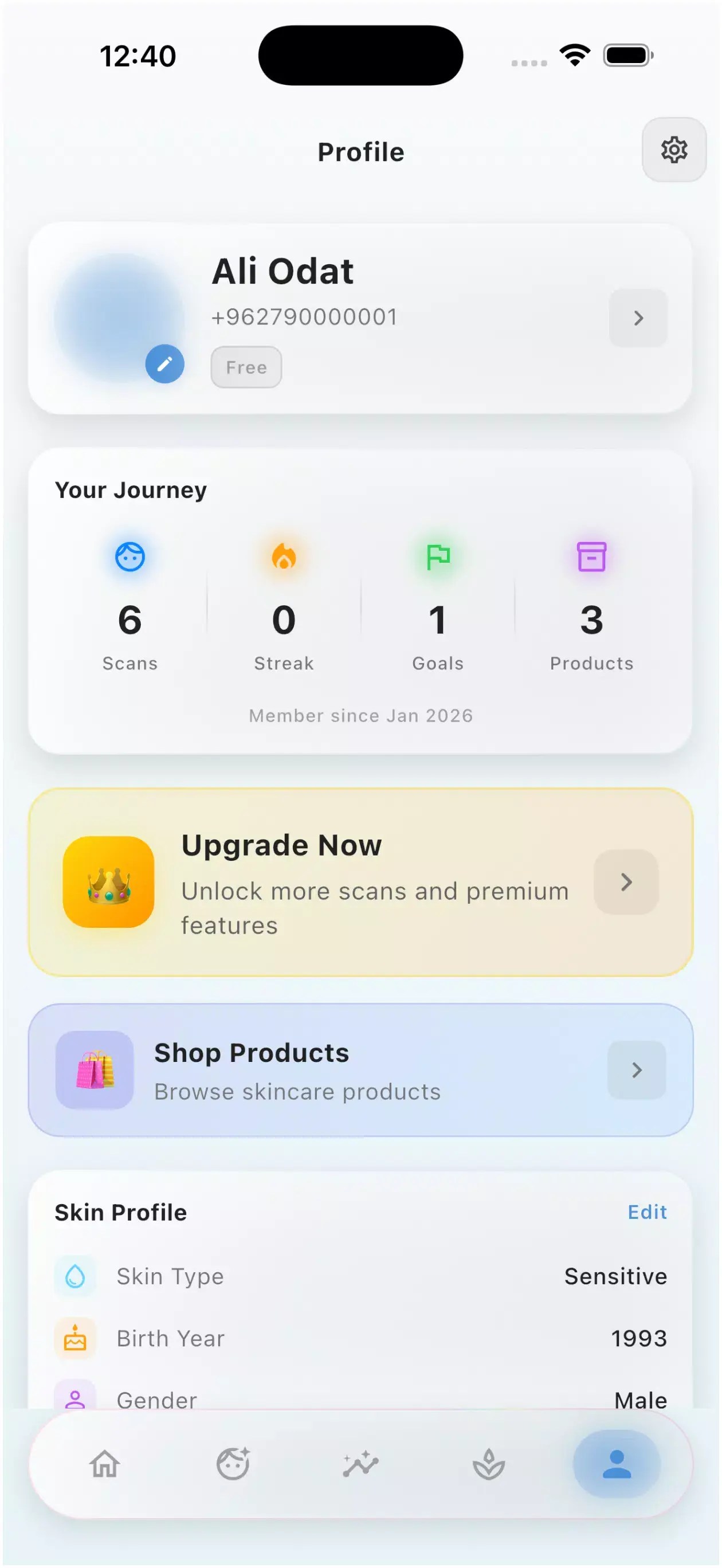Edit profile photo with the pencil button
Screen dimensions: 722x1568
pyautogui.click(x=165, y=363)
